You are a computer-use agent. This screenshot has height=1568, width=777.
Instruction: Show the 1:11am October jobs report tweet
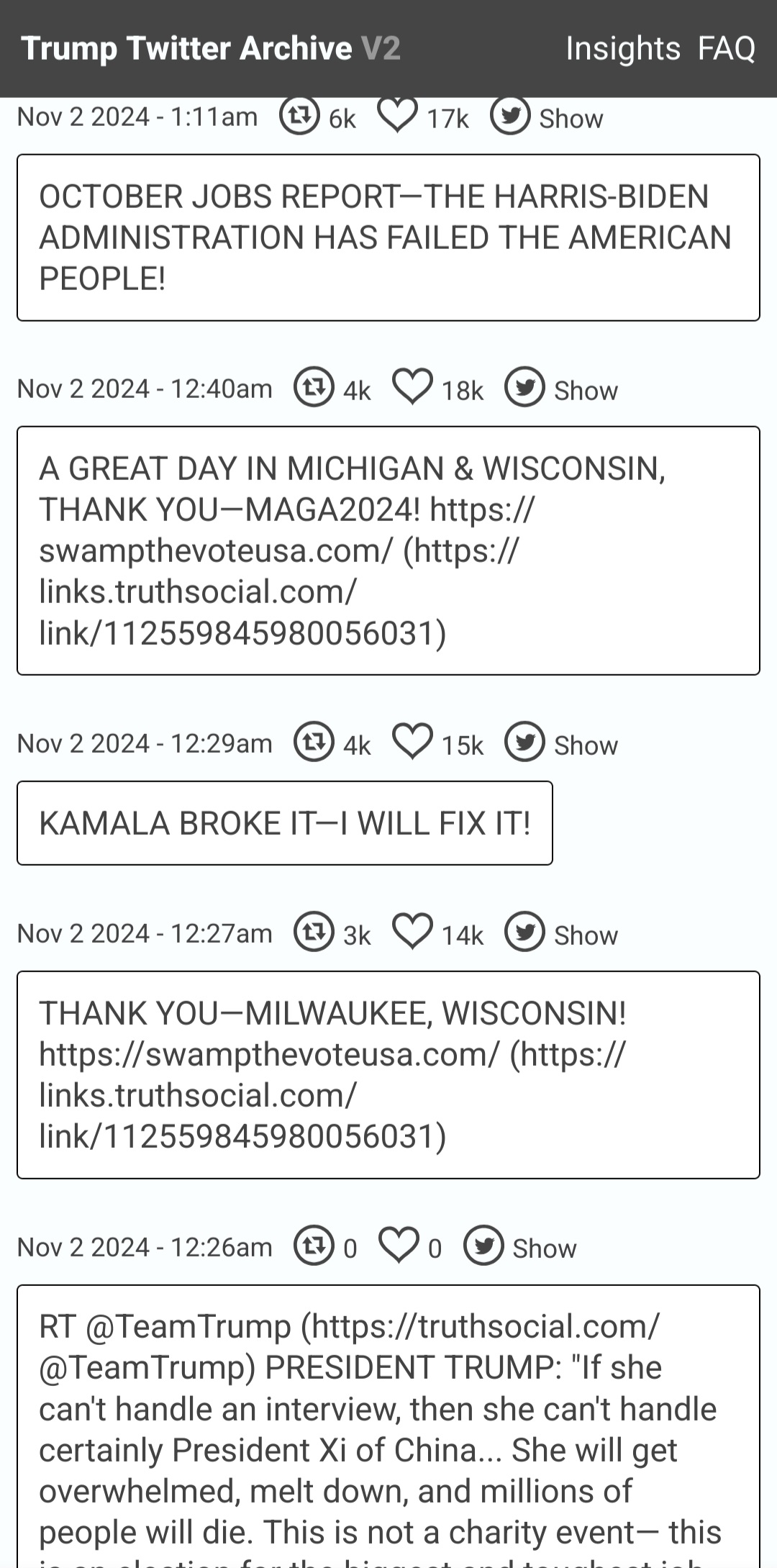(547, 117)
